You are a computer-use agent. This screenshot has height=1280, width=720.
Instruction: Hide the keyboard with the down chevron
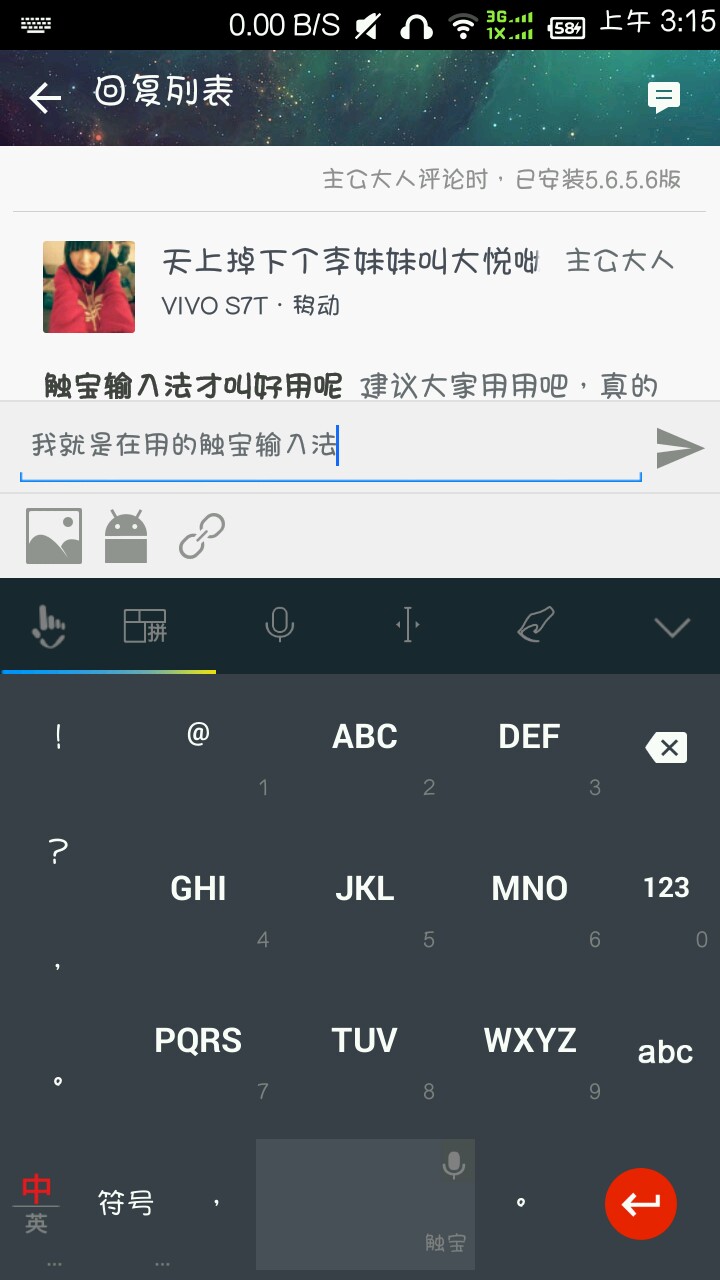tap(671, 627)
